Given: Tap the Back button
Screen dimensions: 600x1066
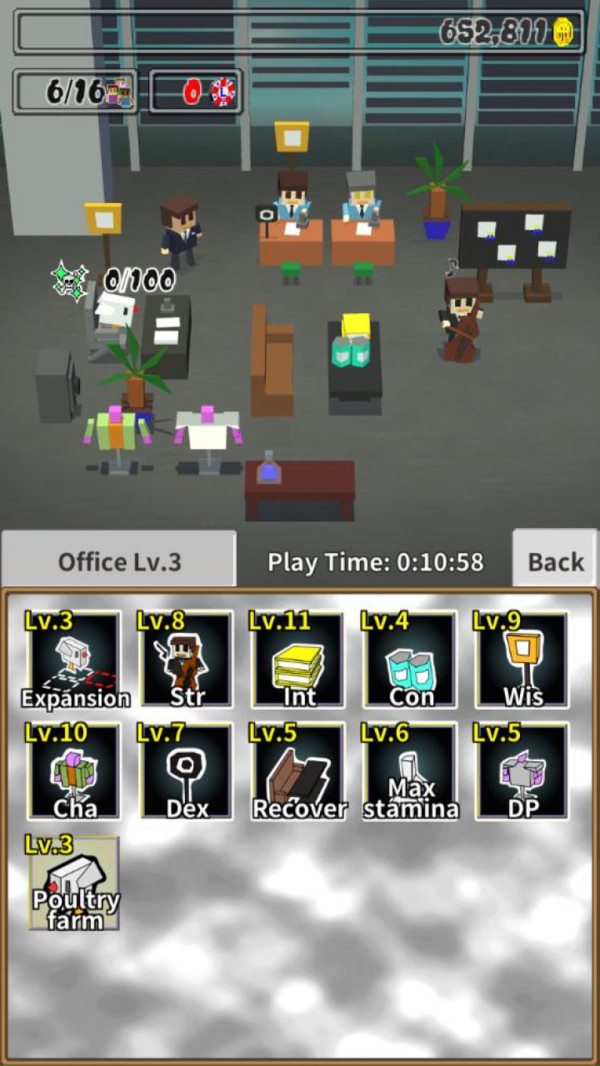Looking at the screenshot, I should coord(555,561).
